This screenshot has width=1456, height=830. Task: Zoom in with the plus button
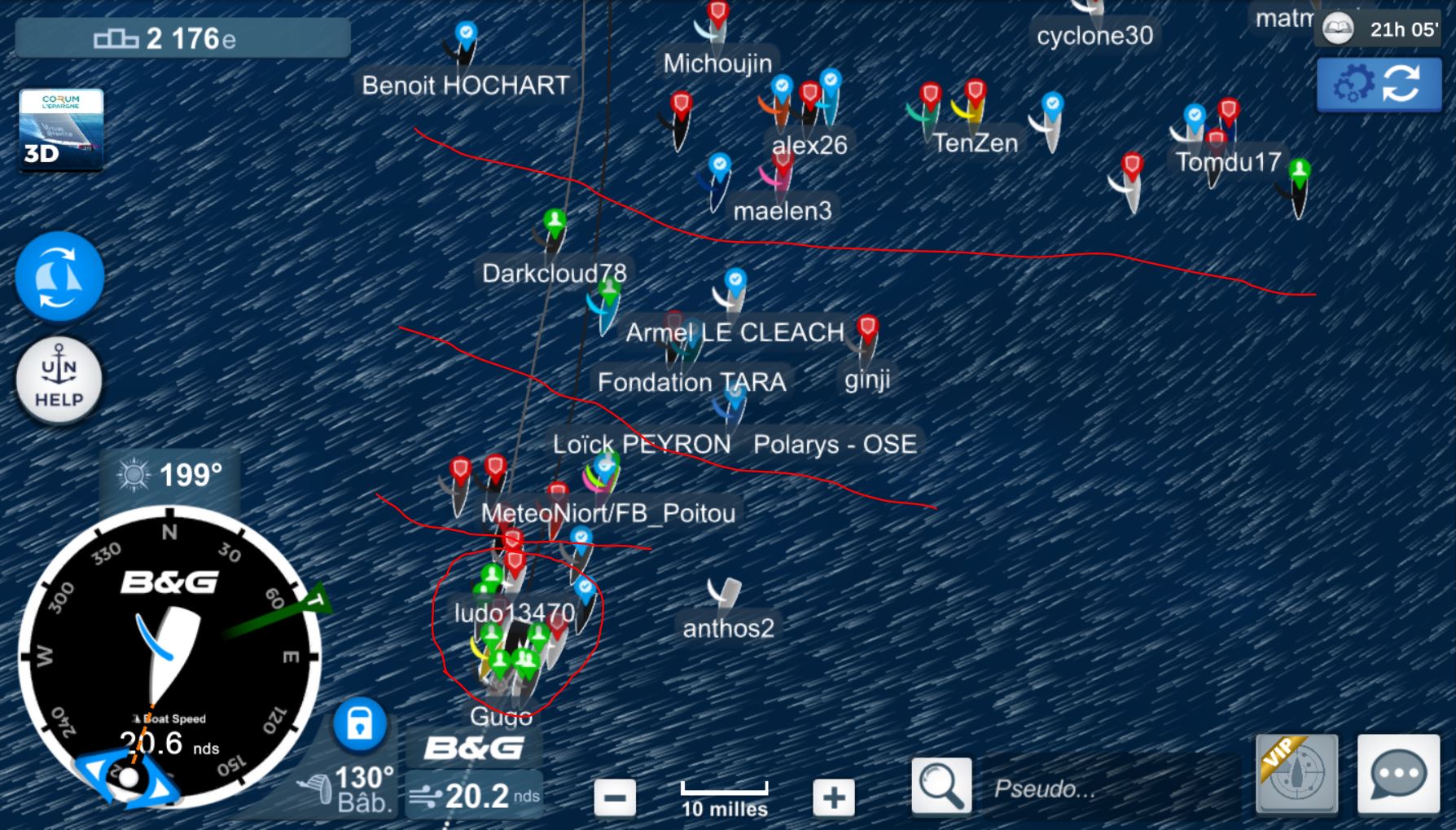click(833, 797)
